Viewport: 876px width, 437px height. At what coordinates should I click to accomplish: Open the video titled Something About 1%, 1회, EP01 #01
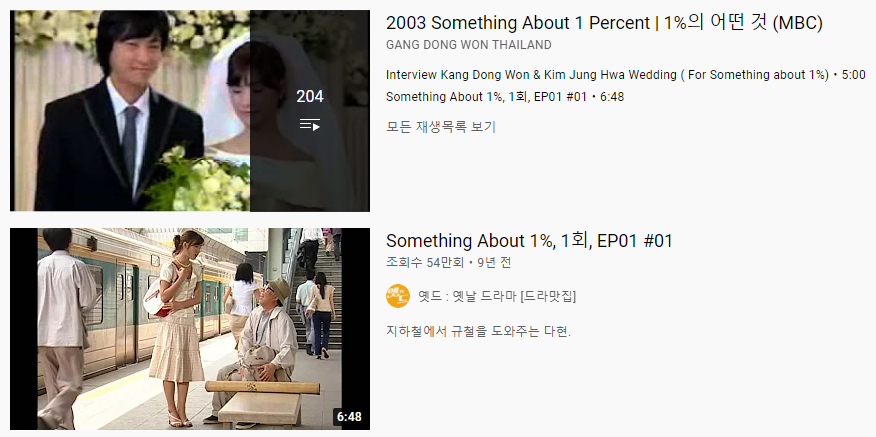pyautogui.click(x=529, y=241)
